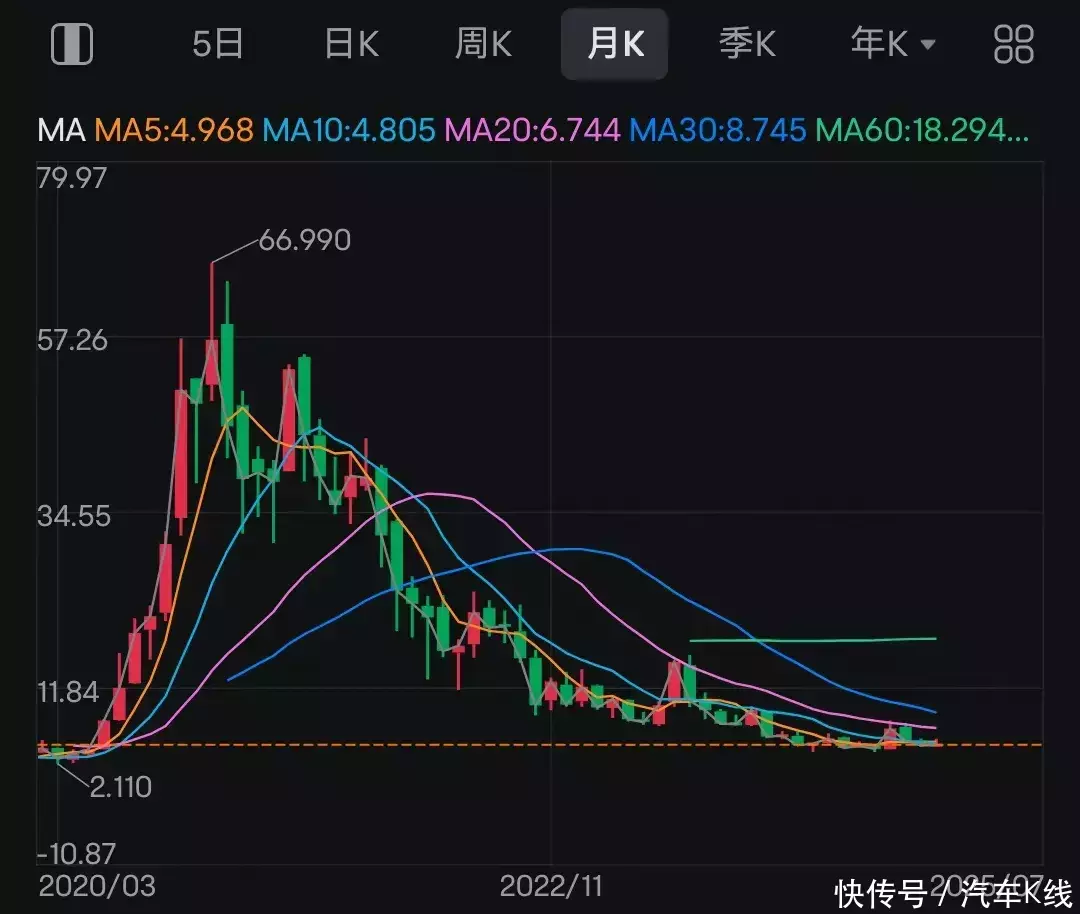Open the four-squares chart settings icon
The height and width of the screenshot is (914, 1080).
(x=1013, y=44)
